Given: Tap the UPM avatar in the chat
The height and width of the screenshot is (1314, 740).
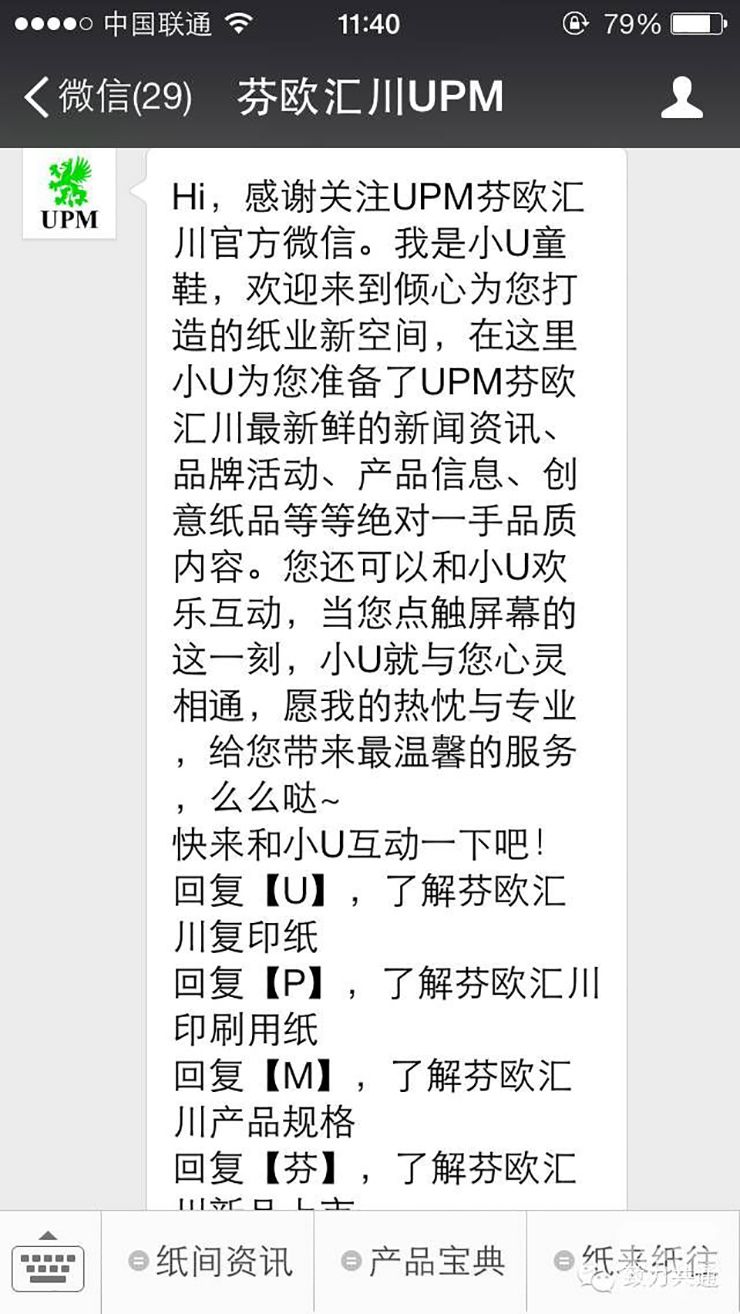Looking at the screenshot, I should 69,195.
